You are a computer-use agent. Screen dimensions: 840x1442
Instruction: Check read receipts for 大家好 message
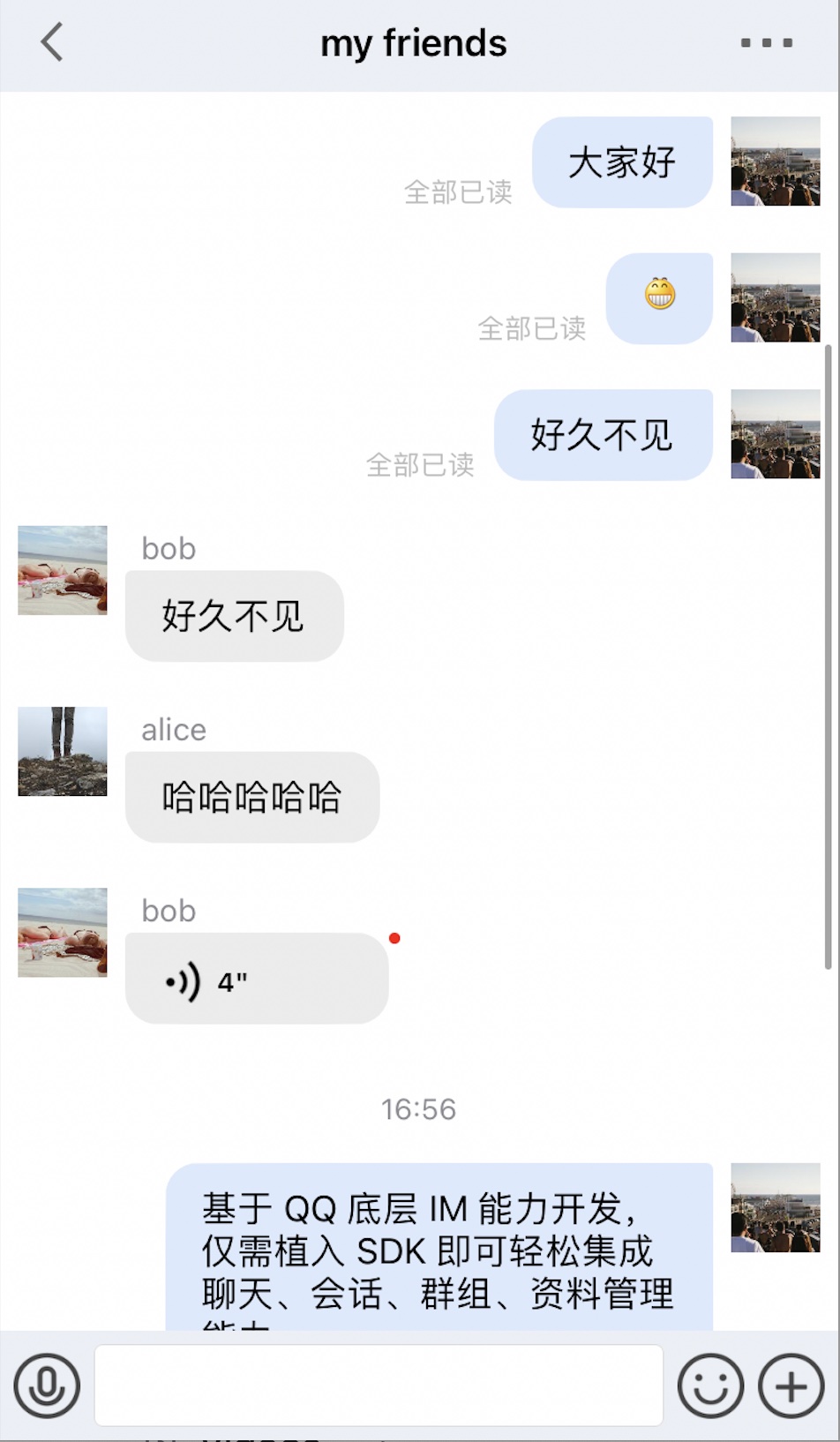458,192
